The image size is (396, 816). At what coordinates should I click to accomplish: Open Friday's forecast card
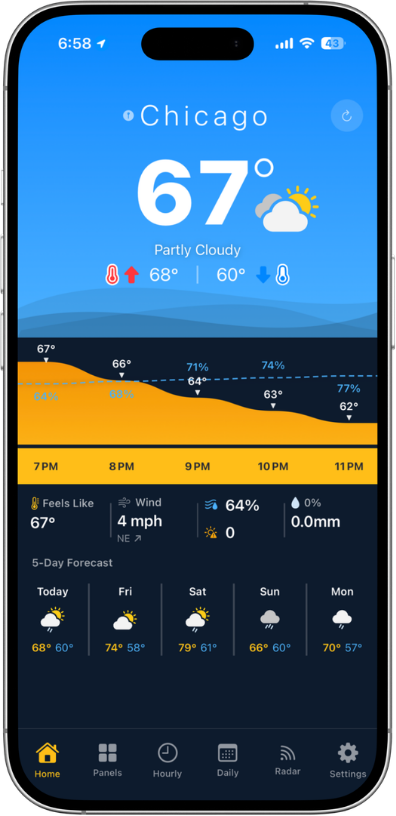coord(125,619)
